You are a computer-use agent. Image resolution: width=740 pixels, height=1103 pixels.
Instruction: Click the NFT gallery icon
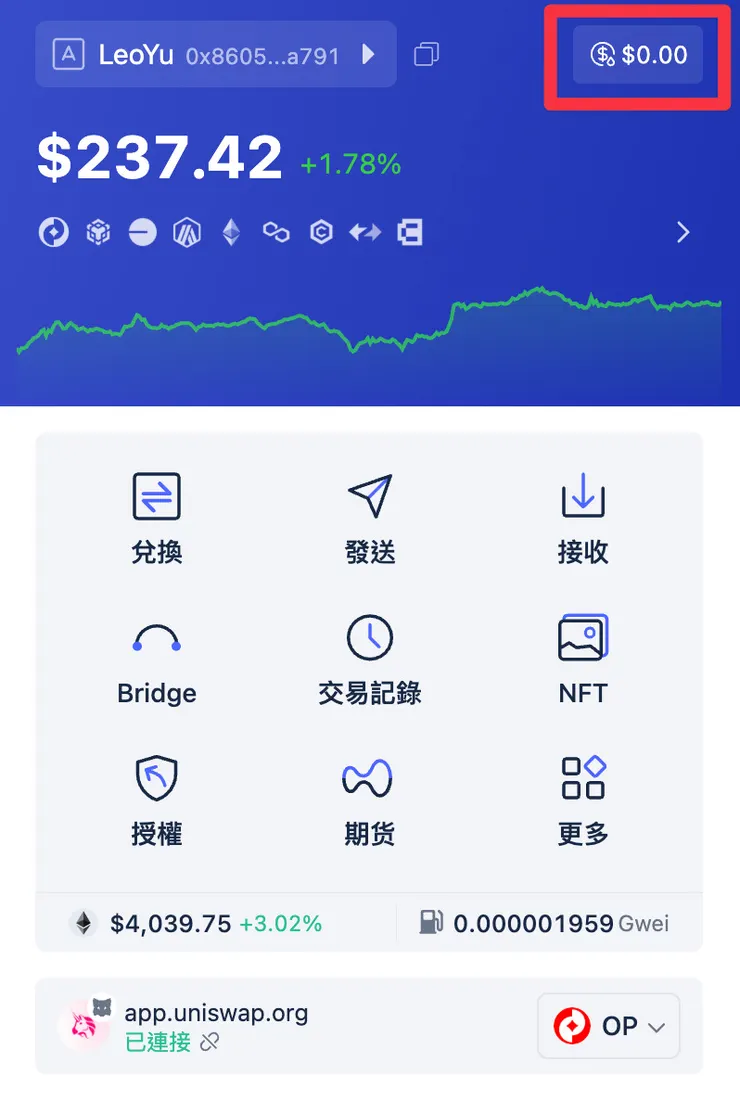tap(583, 636)
